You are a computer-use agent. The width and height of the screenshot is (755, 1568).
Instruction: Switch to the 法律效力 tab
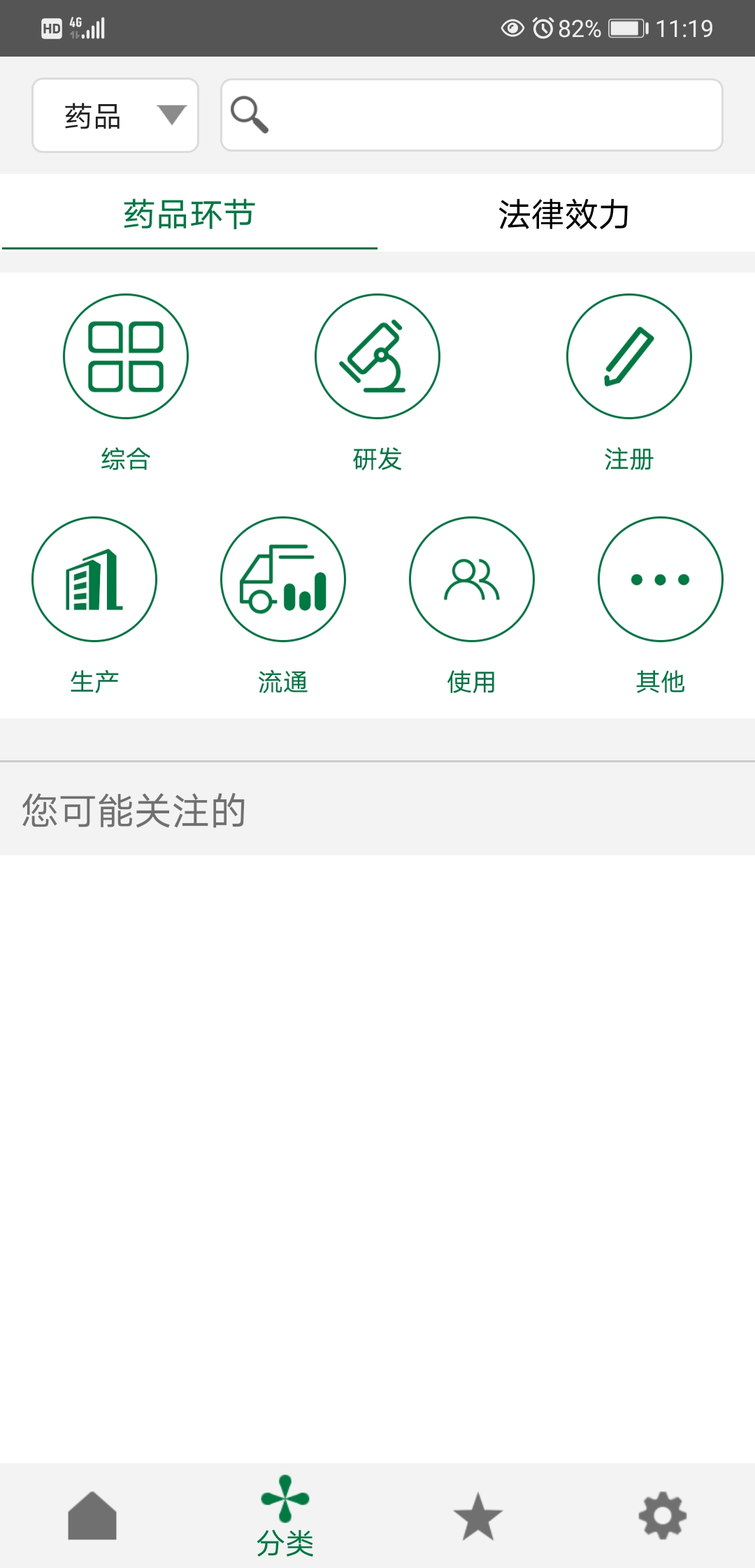pyautogui.click(x=565, y=215)
